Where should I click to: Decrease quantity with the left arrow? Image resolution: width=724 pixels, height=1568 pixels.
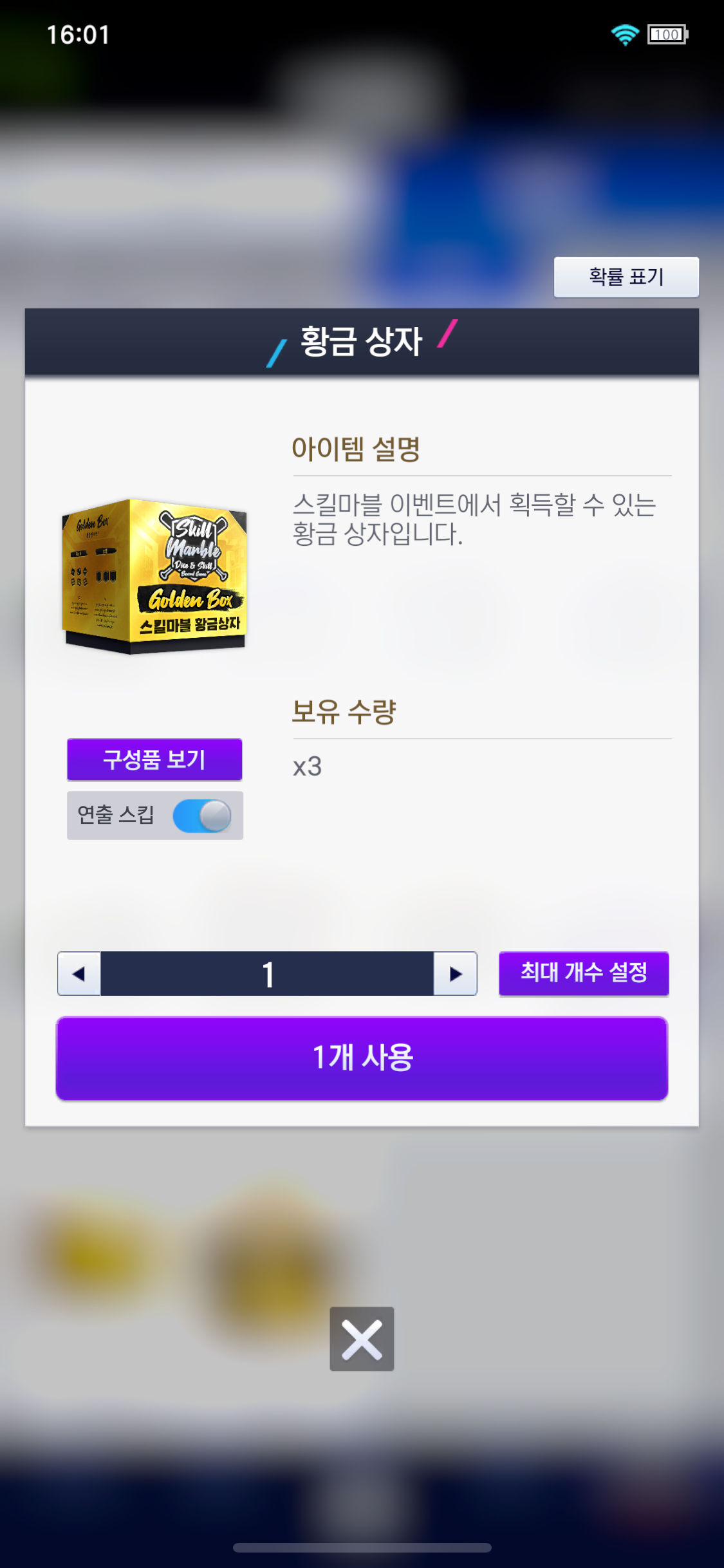tap(79, 973)
